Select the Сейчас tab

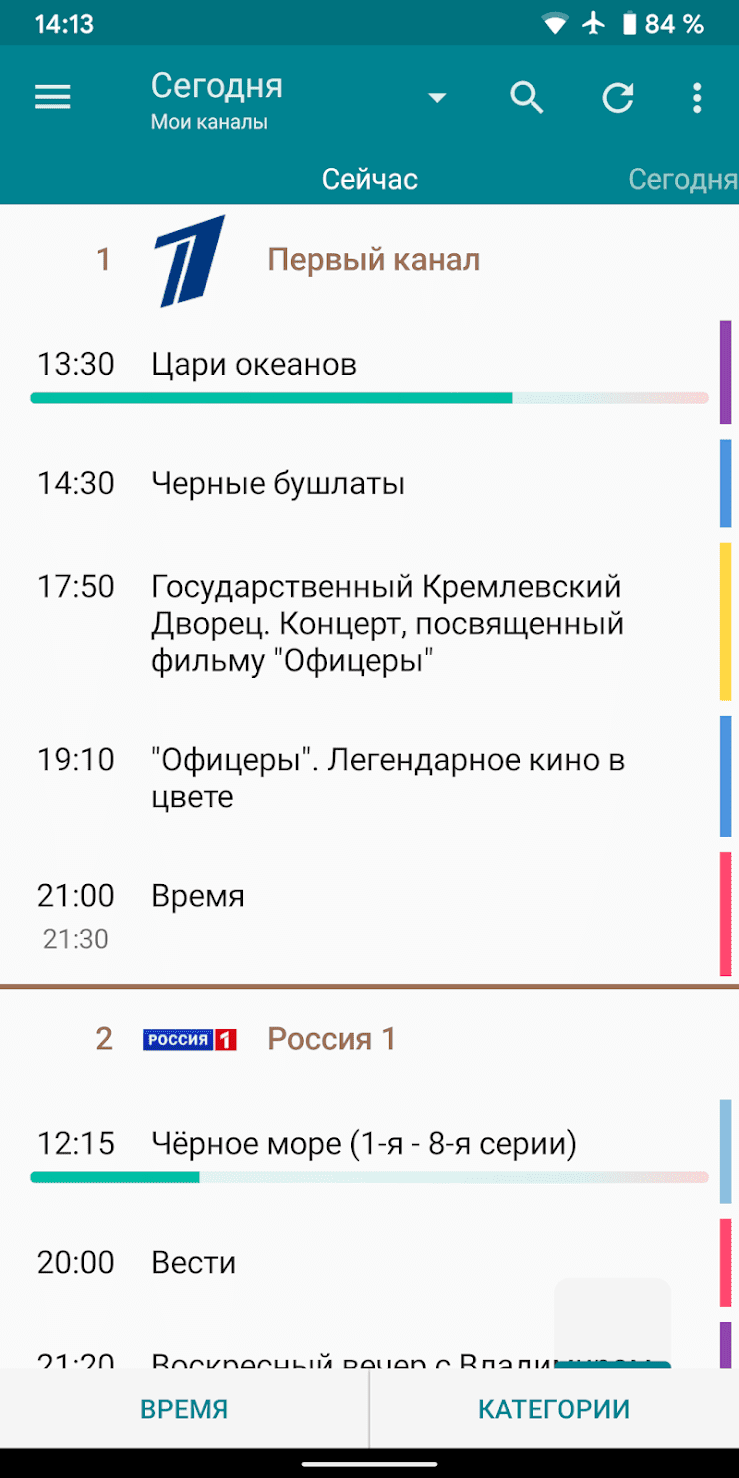coord(369,179)
